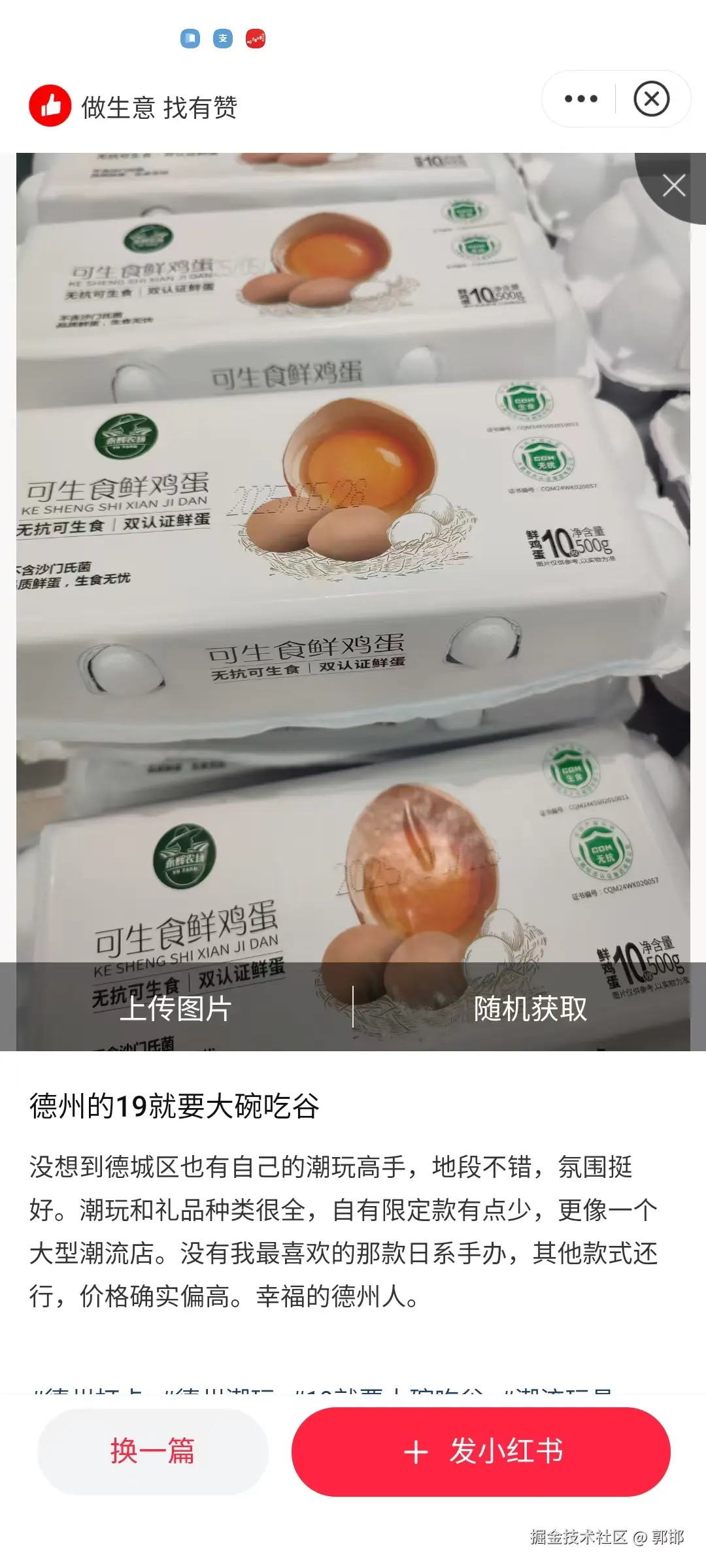706x1568 pixels.
Task: Tap 发小红书 to post to Xiaohongshu
Action: point(481,1452)
